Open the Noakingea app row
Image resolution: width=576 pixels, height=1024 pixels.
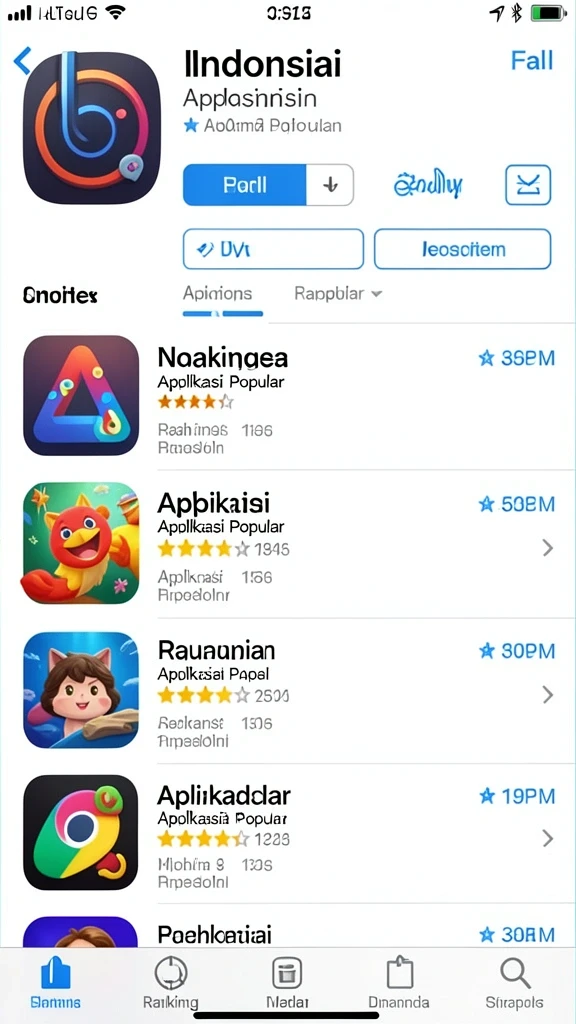(x=288, y=396)
